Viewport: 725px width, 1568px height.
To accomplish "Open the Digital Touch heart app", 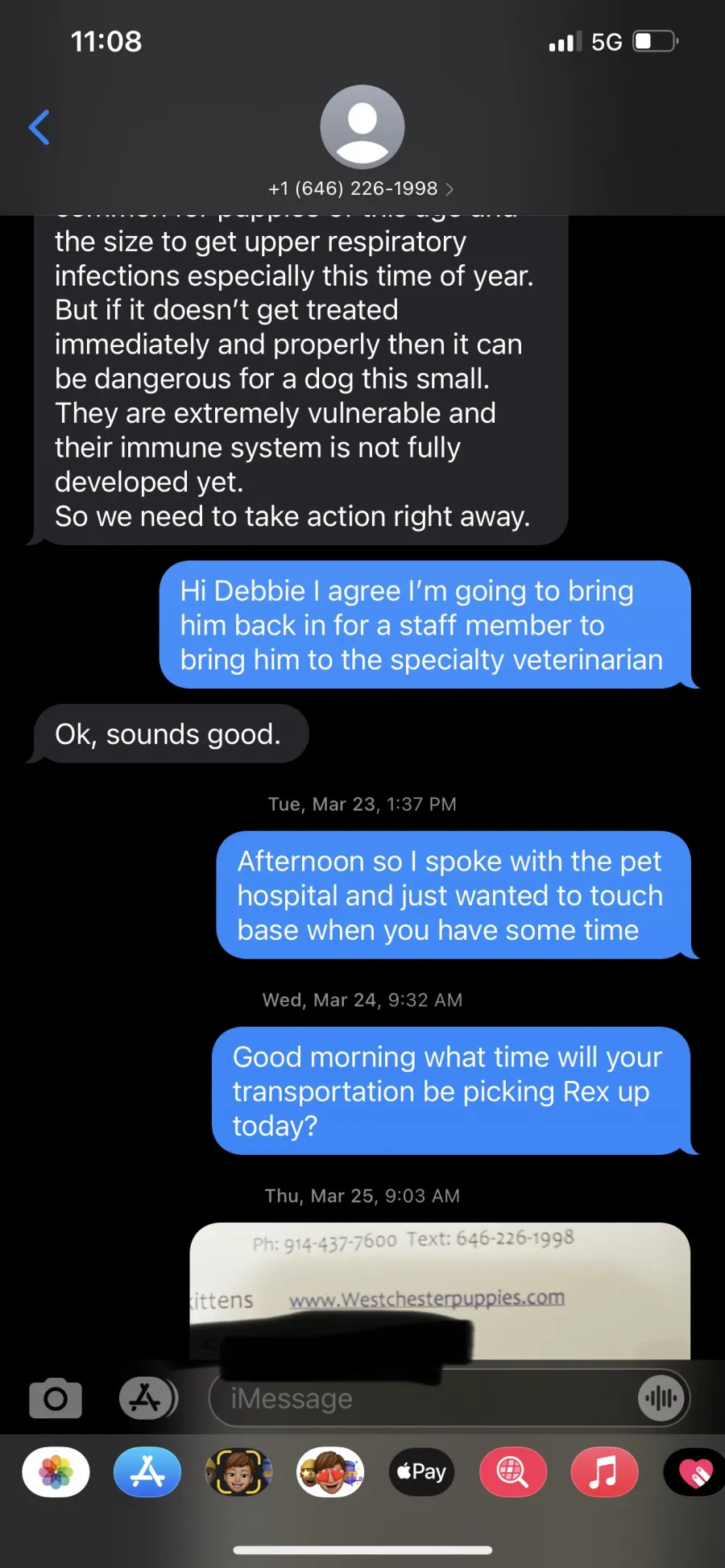I will pos(694,1472).
